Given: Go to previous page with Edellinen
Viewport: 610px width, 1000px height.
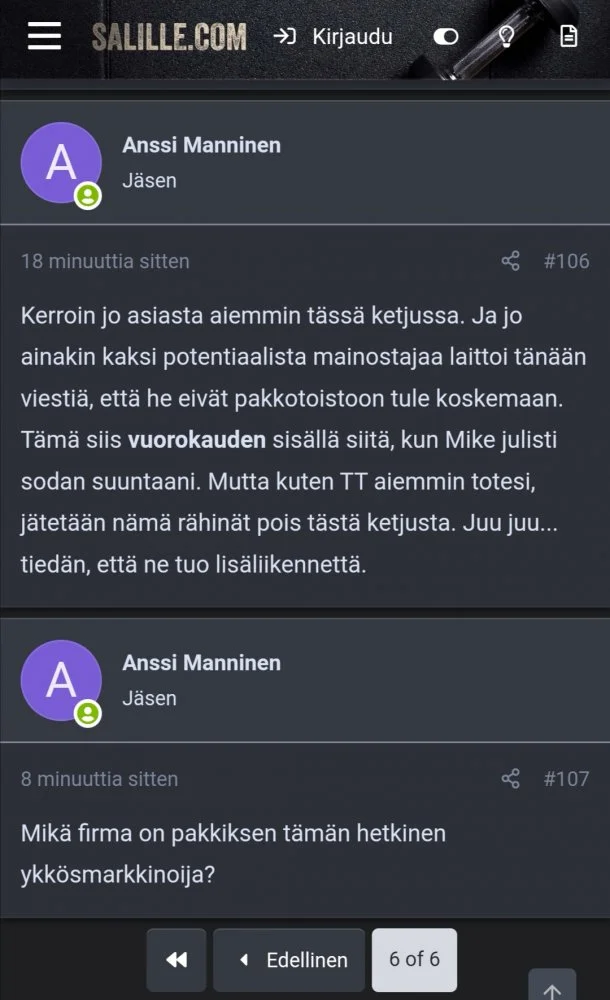Looking at the screenshot, I should point(293,960).
